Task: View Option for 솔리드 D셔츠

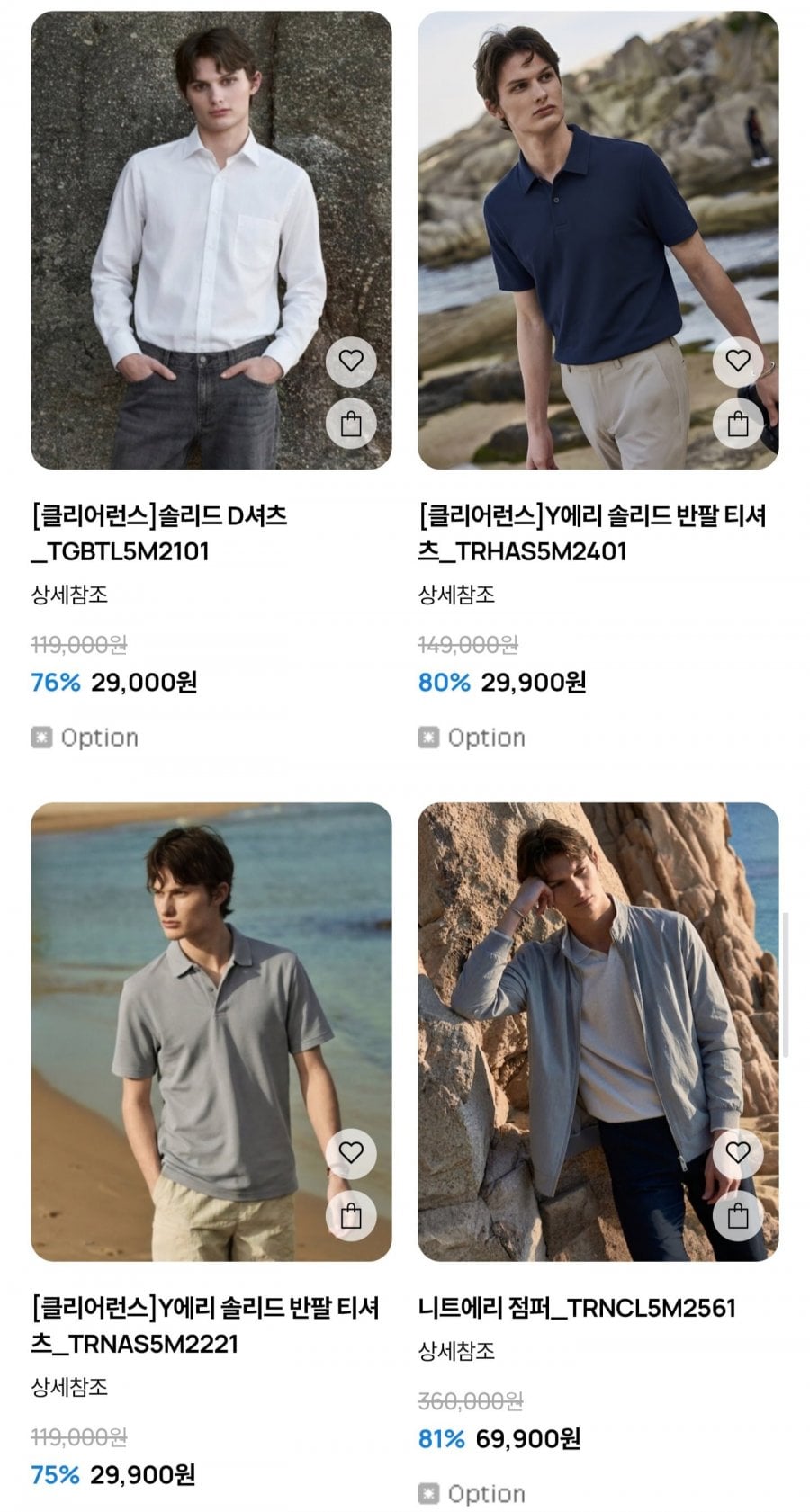Action: coord(85,738)
